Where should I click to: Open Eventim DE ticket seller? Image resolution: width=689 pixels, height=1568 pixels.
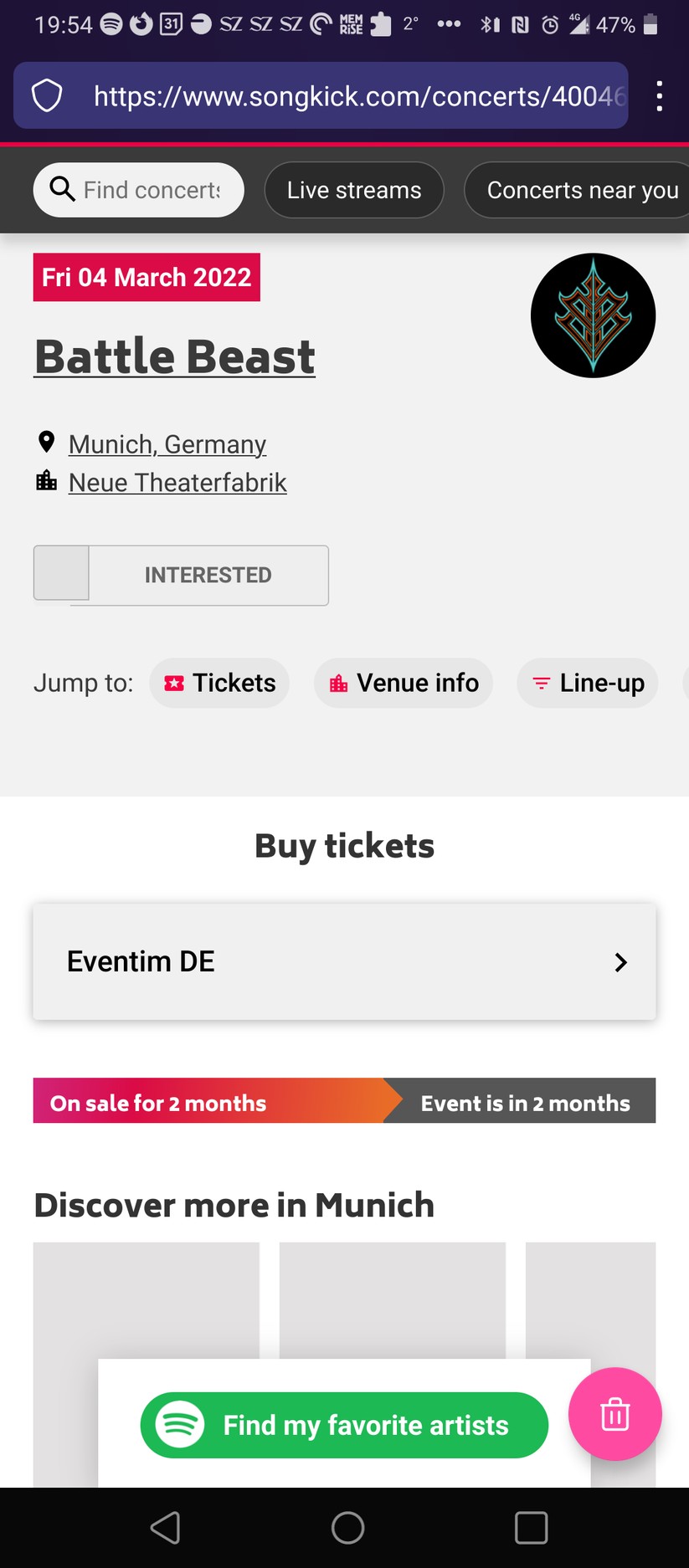(344, 961)
